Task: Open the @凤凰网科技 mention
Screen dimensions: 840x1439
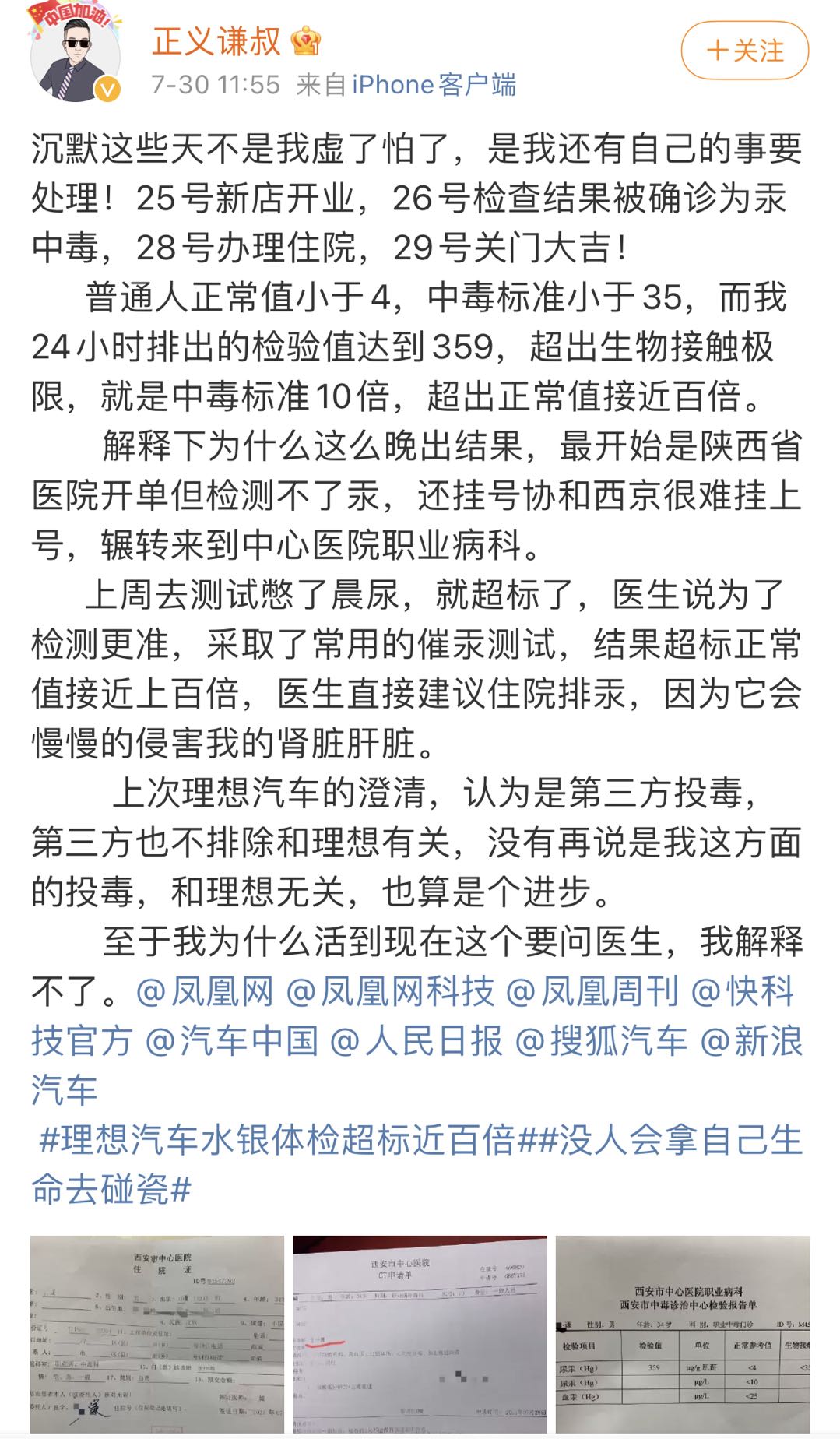Action: 391,992
